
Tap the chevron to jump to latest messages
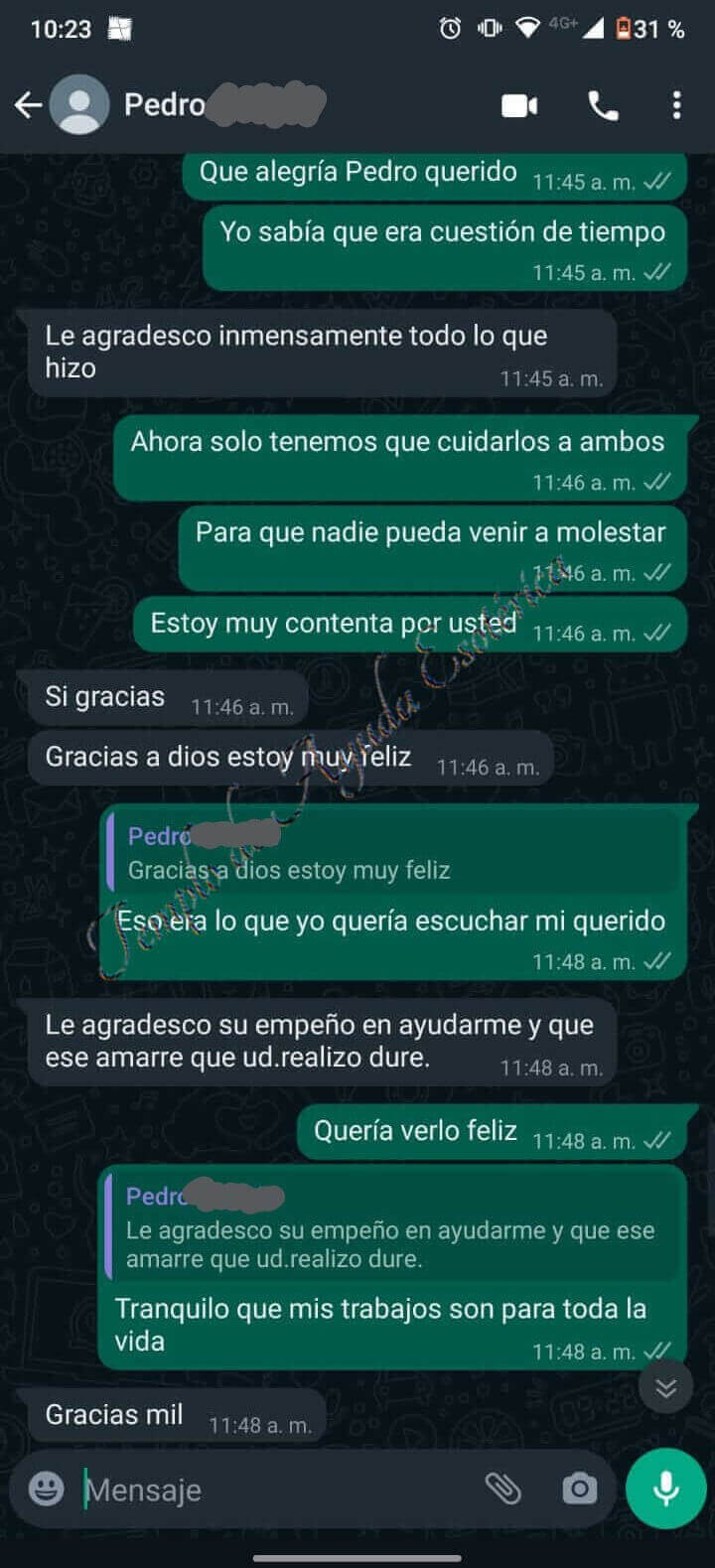[666, 1387]
